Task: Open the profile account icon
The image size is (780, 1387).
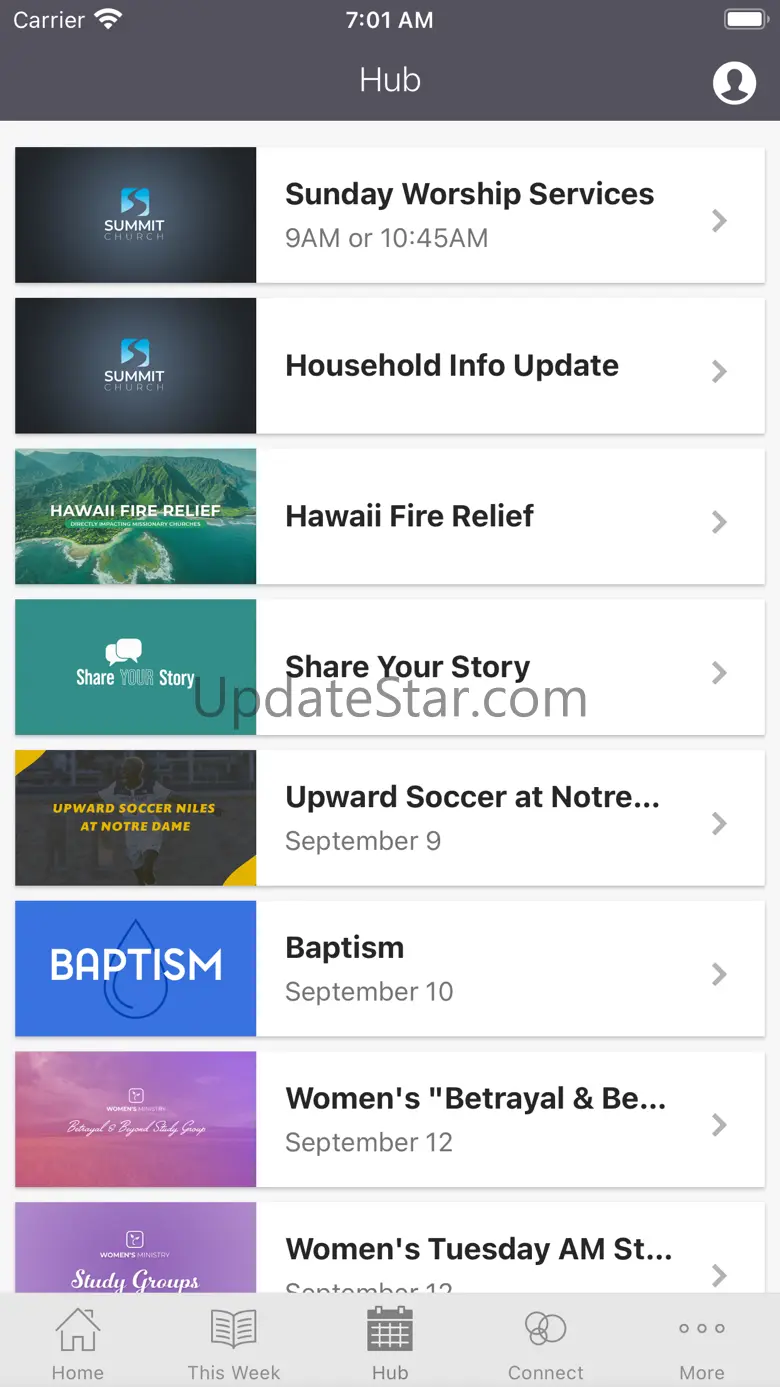Action: click(x=734, y=82)
